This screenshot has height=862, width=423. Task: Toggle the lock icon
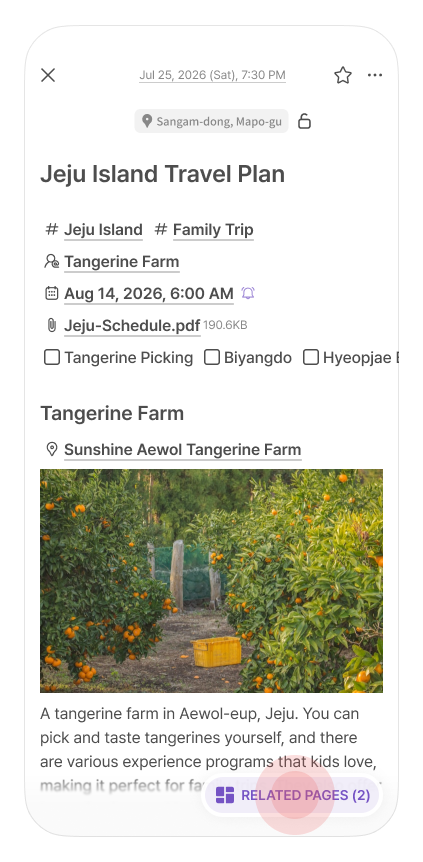[x=304, y=121]
